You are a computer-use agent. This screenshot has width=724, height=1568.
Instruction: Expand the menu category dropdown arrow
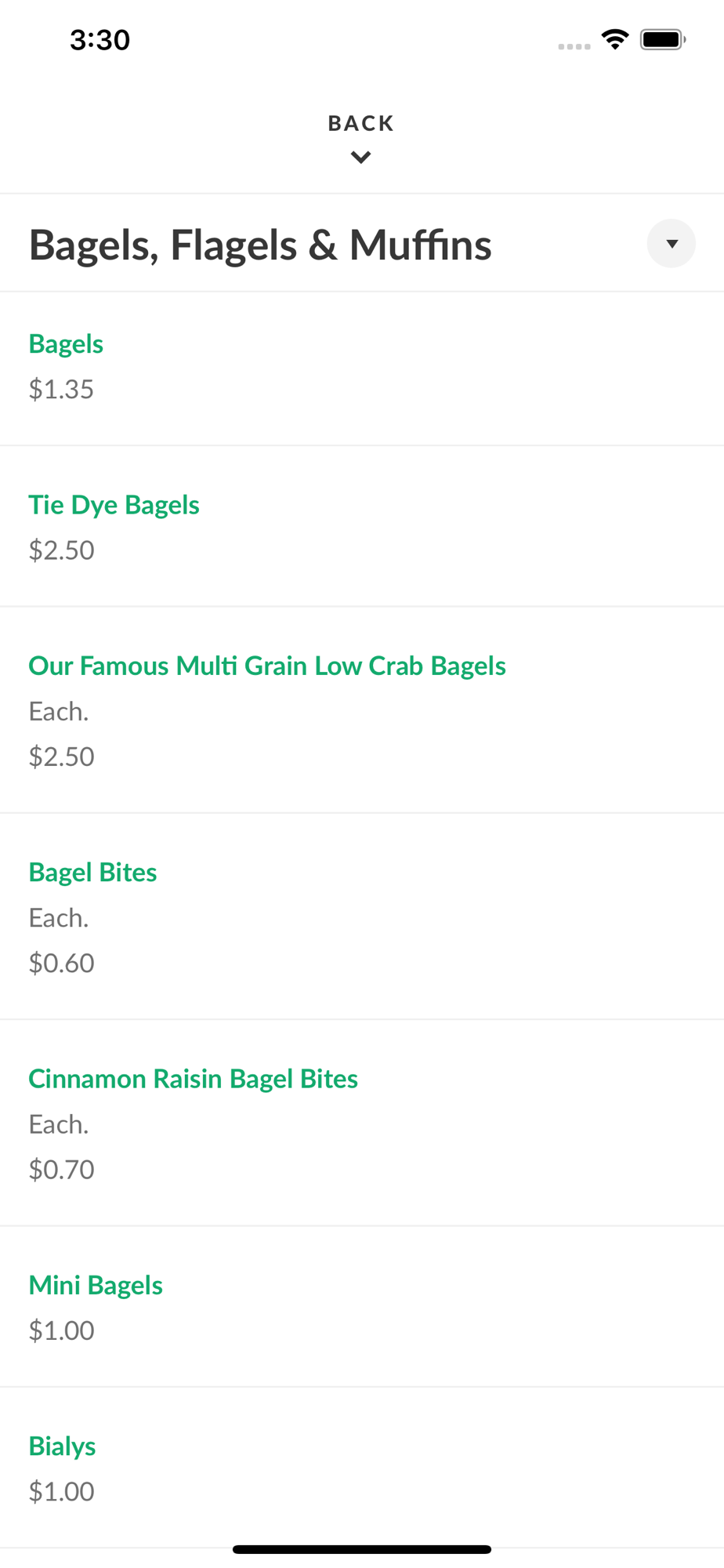click(x=671, y=244)
